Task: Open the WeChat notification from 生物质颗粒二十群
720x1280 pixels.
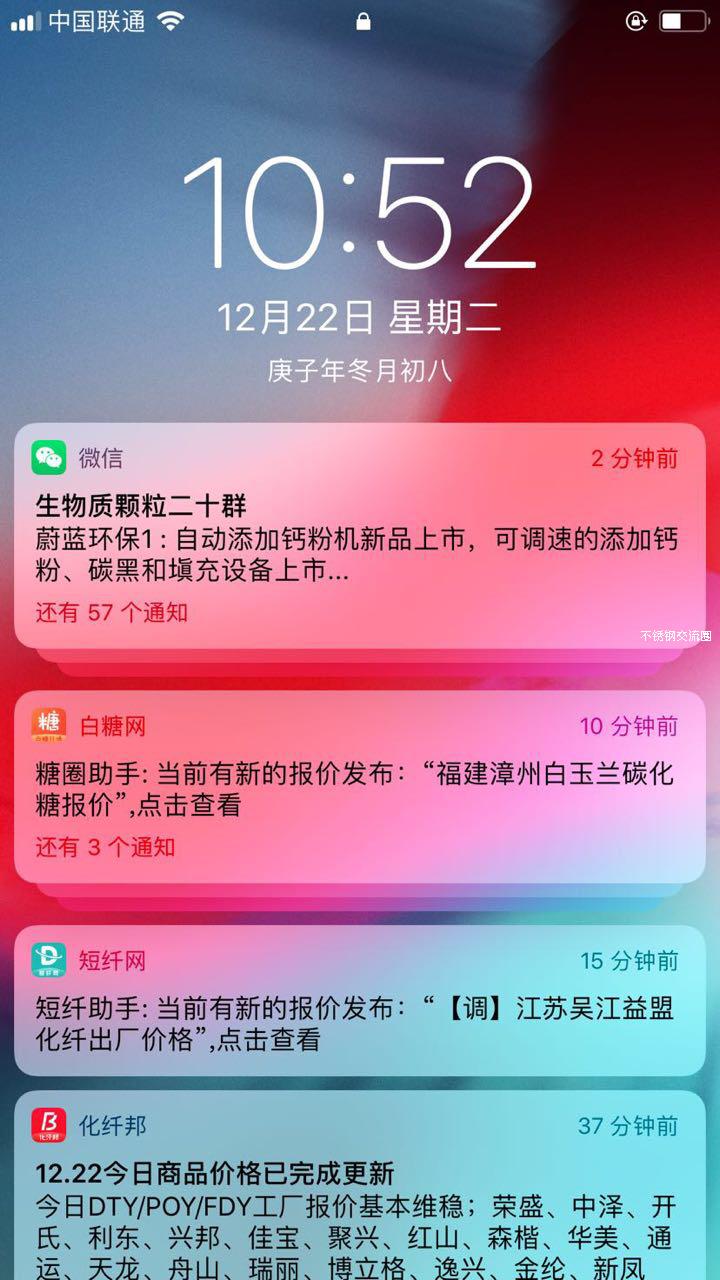Action: coord(358,540)
